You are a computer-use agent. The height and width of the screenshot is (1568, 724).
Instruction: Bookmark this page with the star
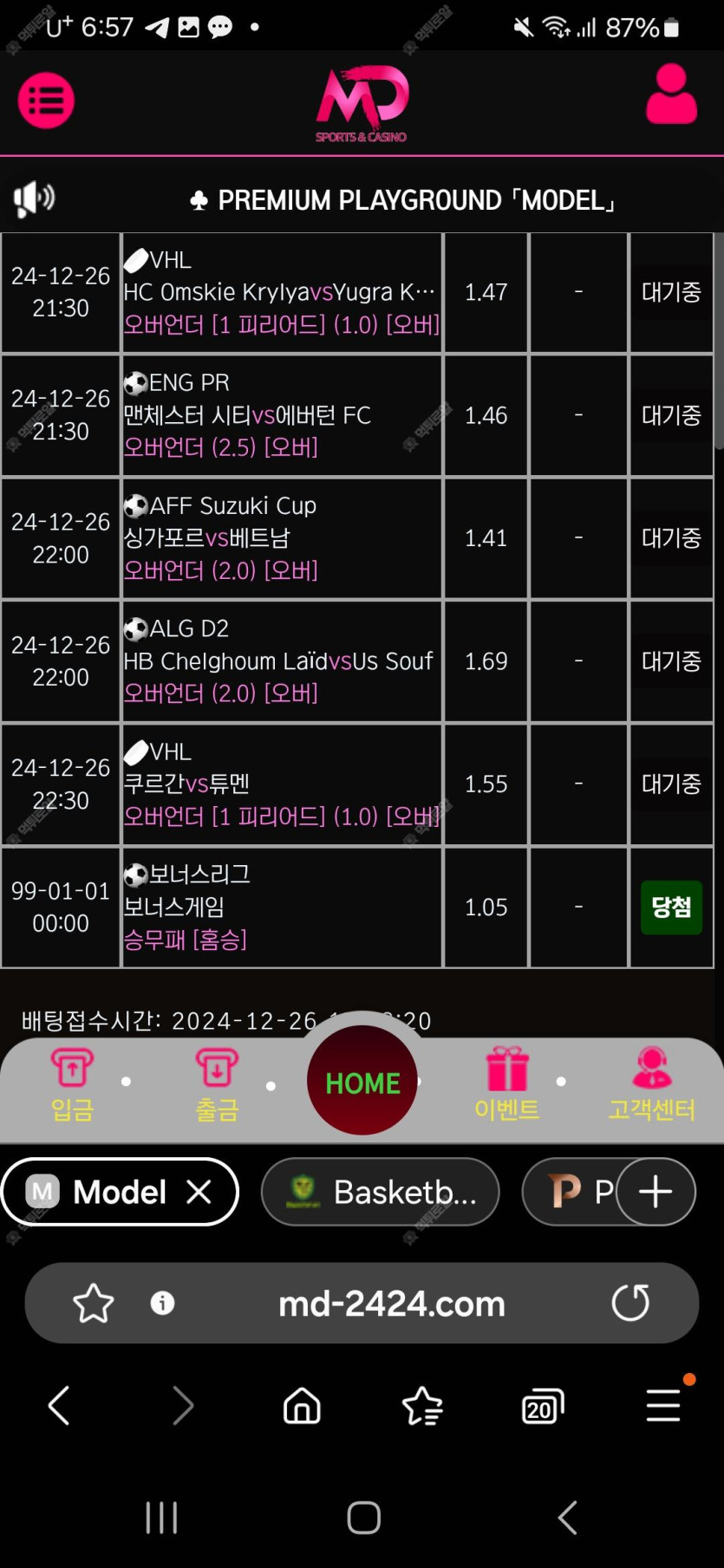pyautogui.click(x=94, y=1303)
